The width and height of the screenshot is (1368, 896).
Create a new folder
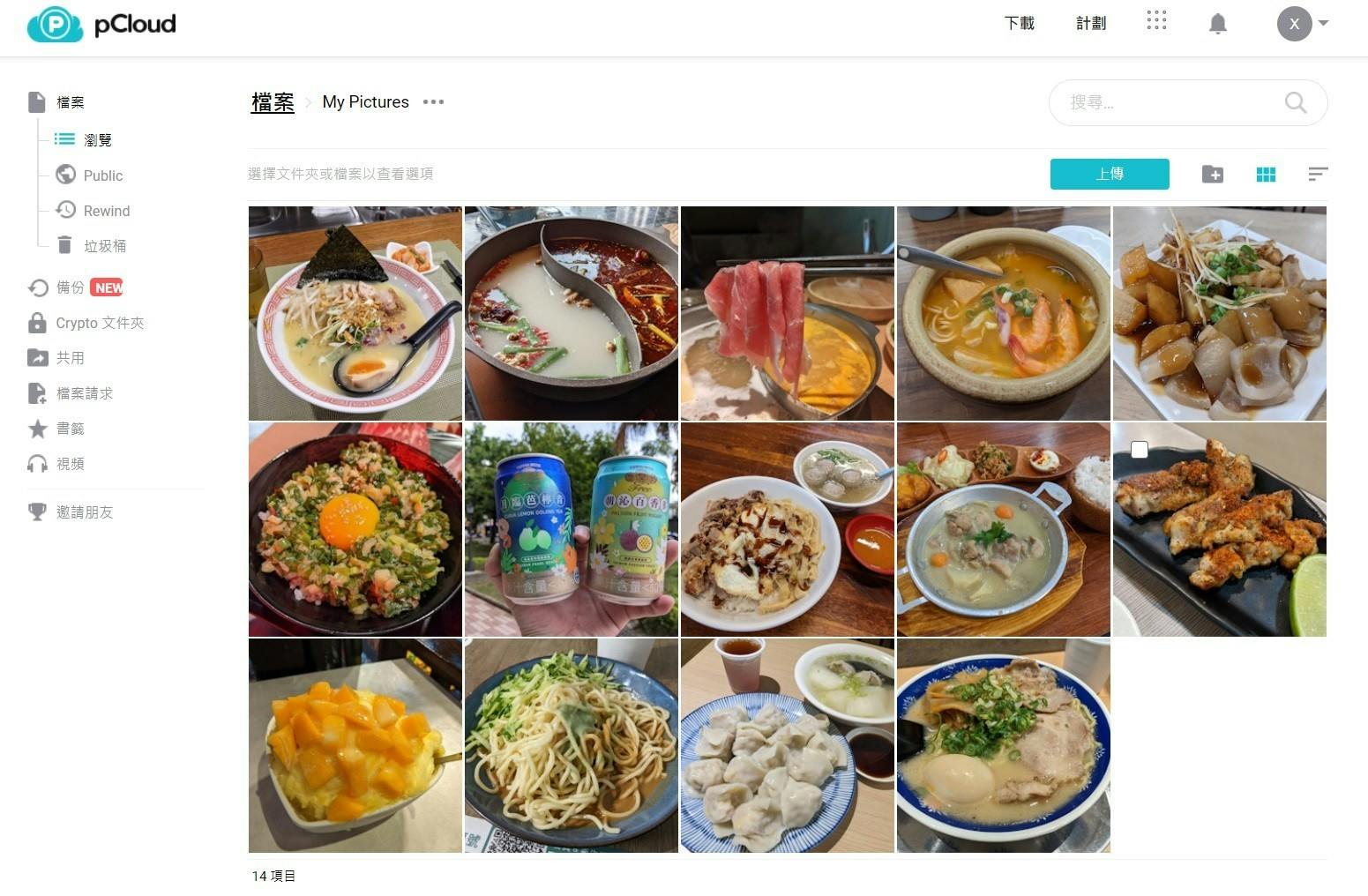pyautogui.click(x=1212, y=175)
